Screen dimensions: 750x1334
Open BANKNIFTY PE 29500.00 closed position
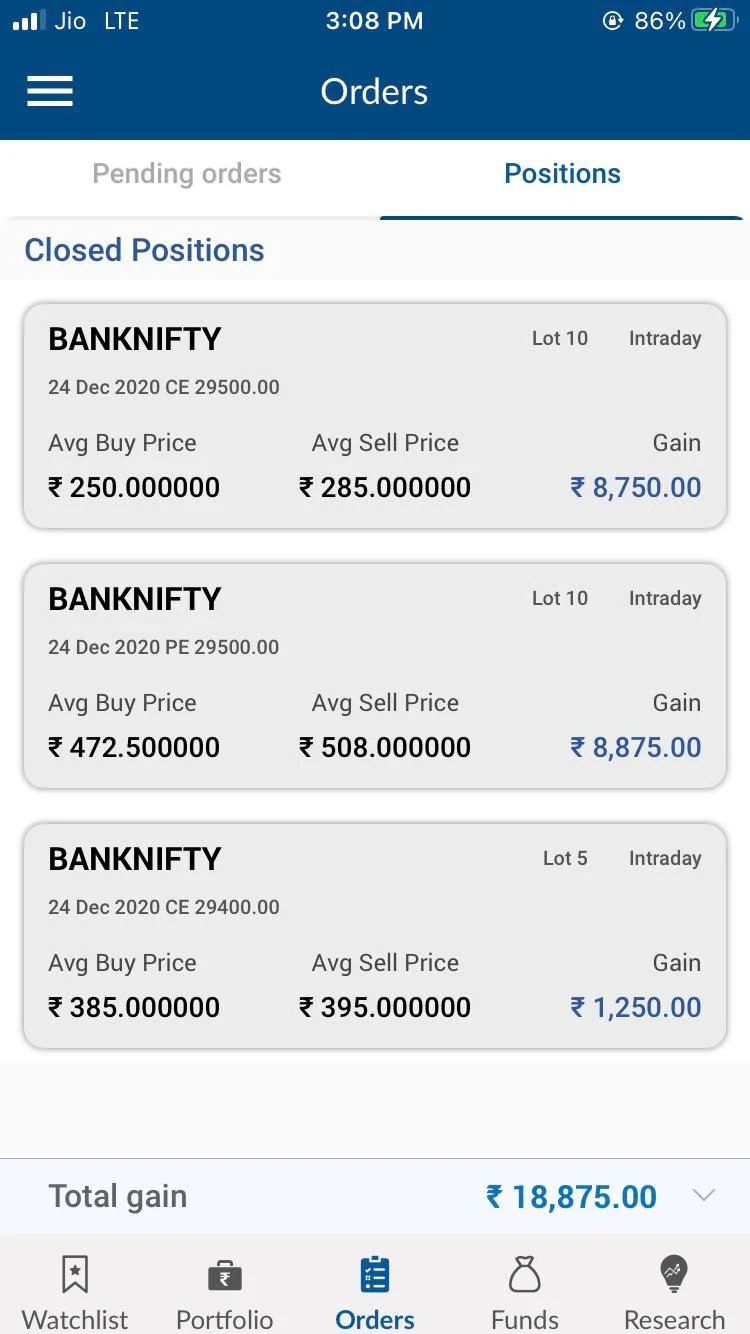[375, 676]
